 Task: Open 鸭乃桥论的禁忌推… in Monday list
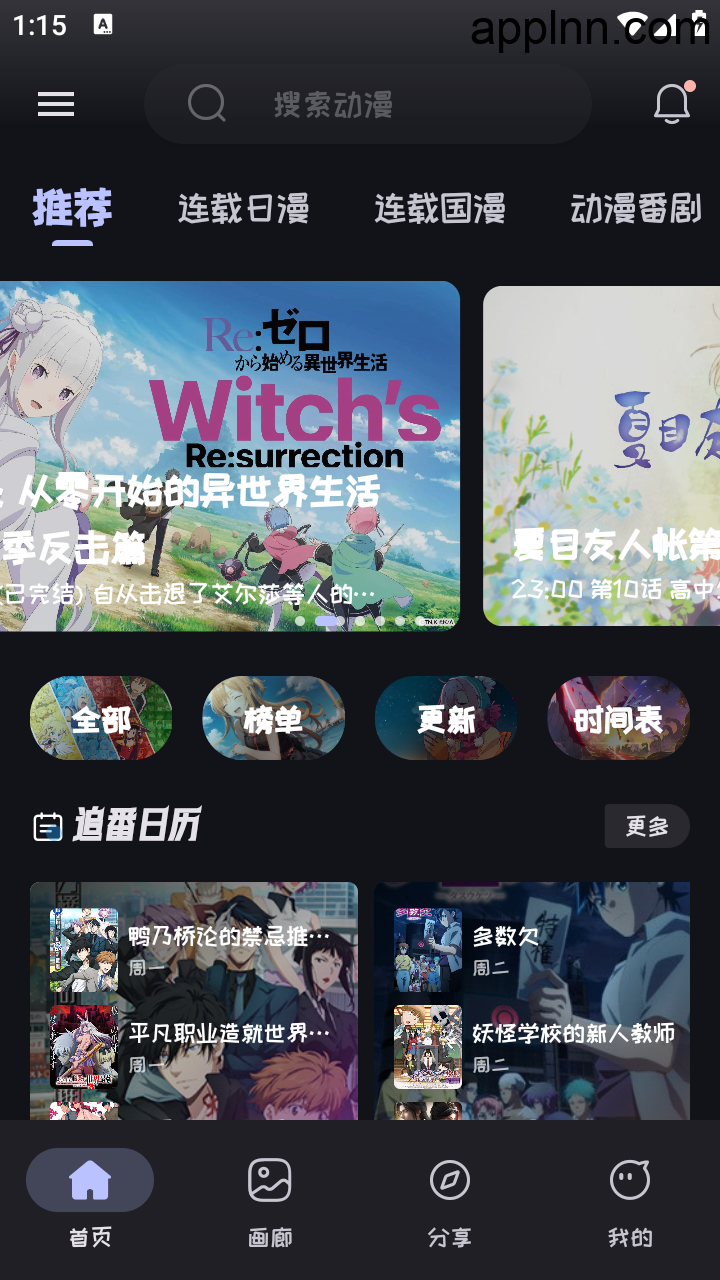[x=190, y=950]
